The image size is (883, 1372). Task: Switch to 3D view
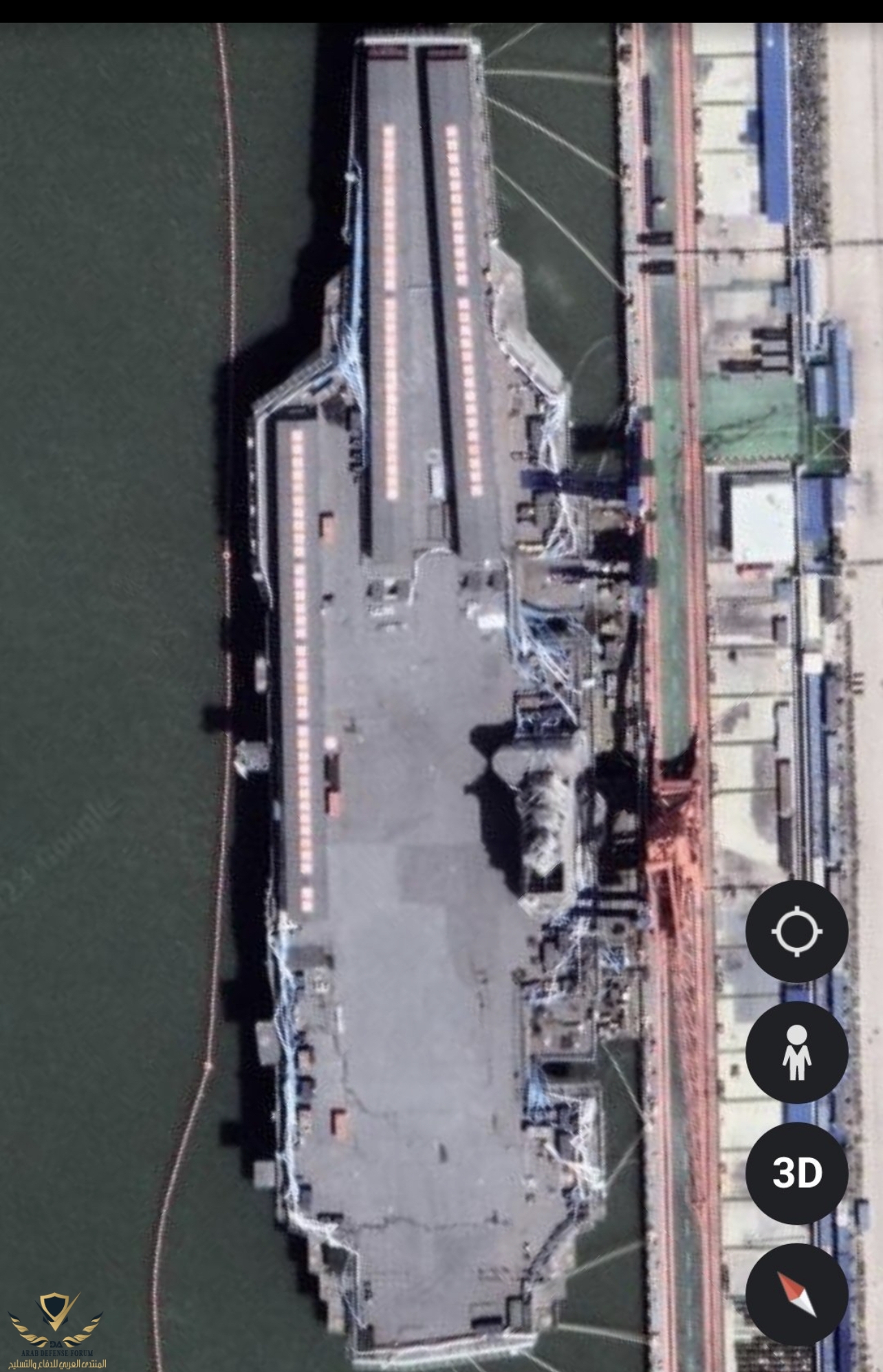tap(796, 1173)
